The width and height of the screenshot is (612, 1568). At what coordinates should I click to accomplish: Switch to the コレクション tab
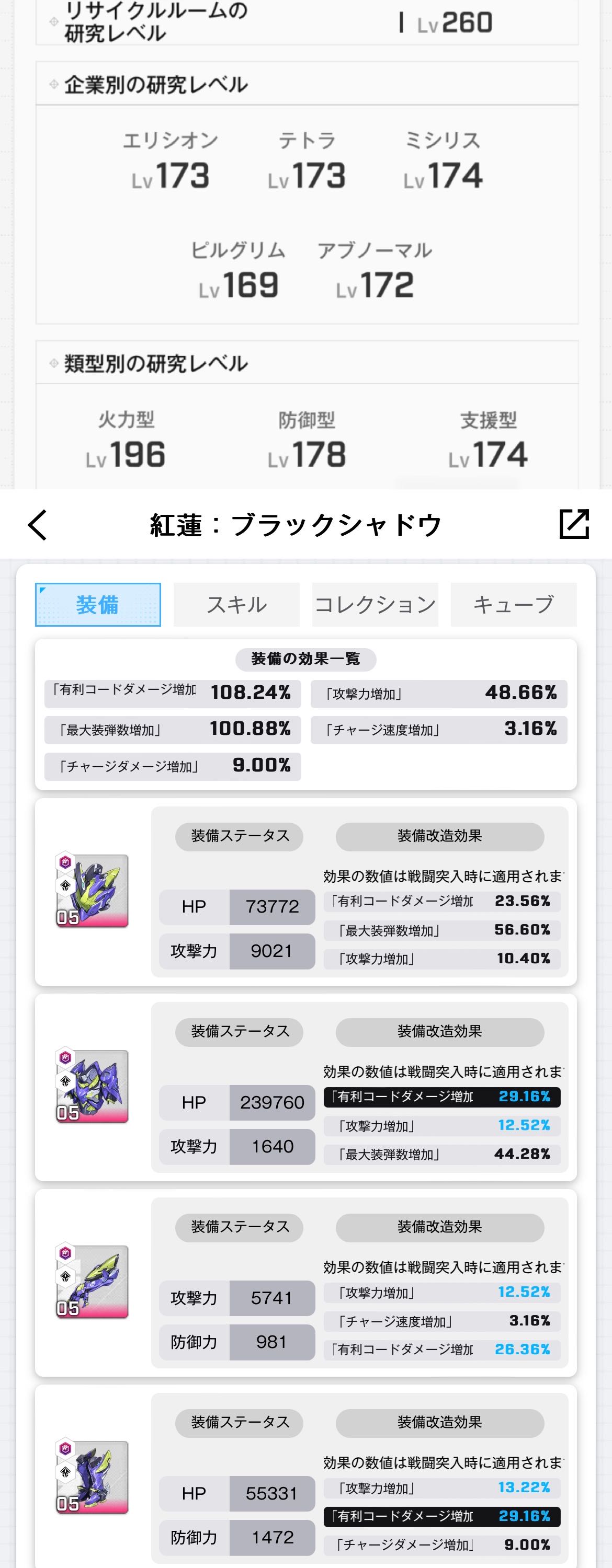point(375,604)
